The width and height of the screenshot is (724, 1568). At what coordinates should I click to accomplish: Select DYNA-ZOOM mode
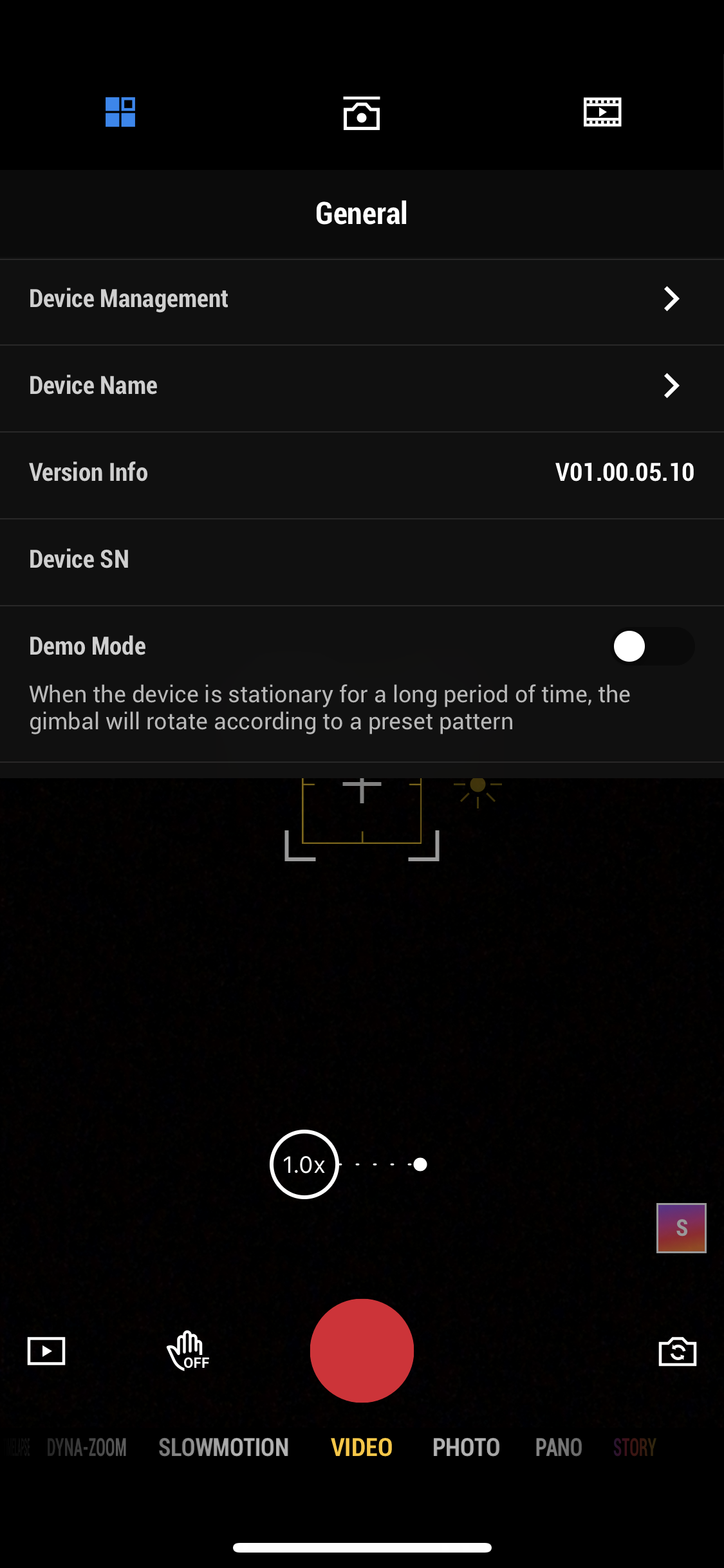87,1448
